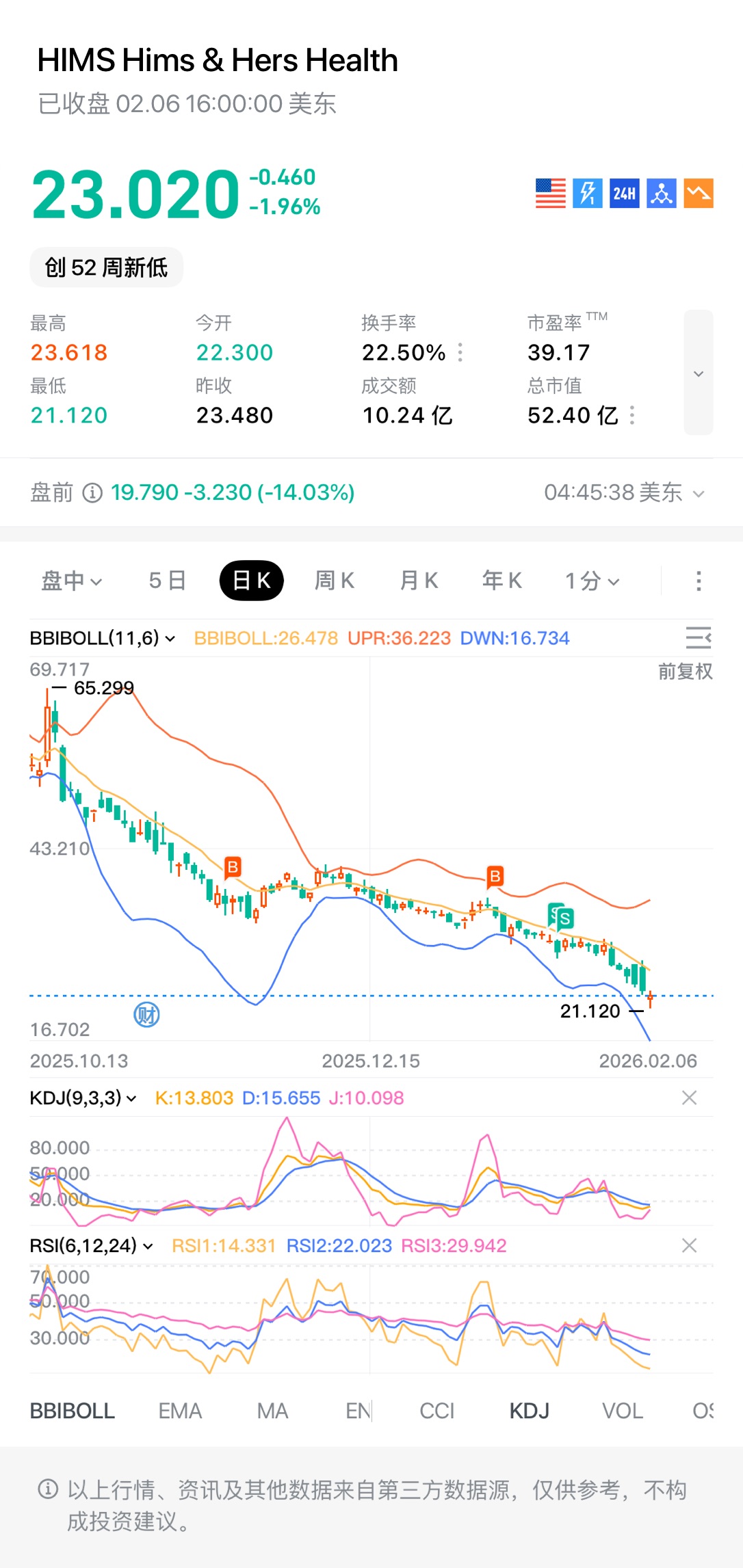Expand the stock stats panel chevron
743x1568 pixels.
698,373
